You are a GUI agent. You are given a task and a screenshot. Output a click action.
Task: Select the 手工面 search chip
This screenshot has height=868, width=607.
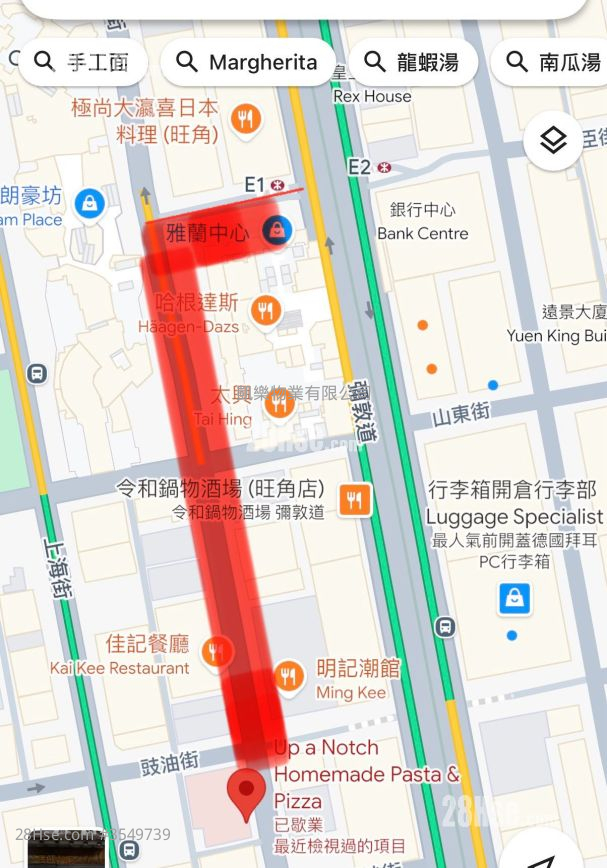(82, 62)
